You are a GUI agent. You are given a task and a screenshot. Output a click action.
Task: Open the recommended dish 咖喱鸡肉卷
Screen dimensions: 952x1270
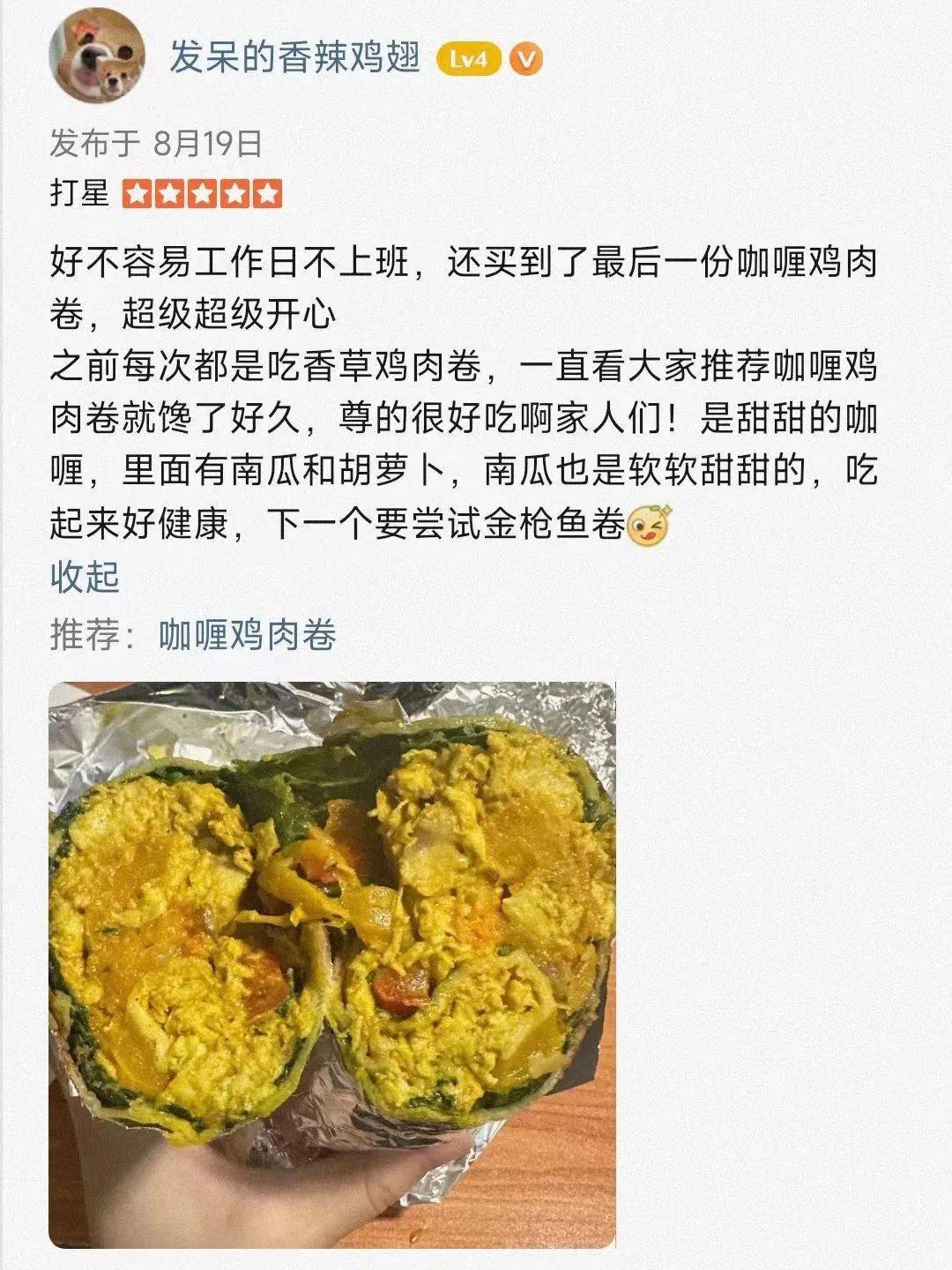coord(248,635)
